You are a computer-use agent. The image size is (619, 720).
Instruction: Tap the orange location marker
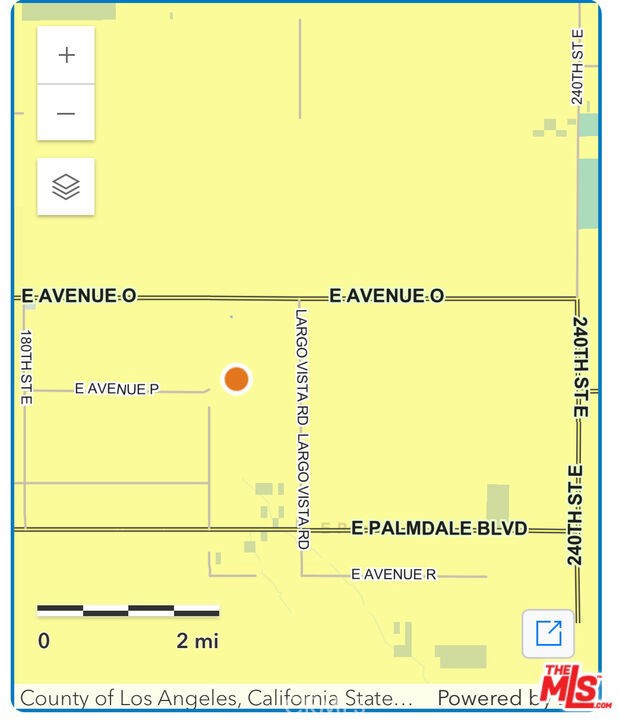point(236,379)
